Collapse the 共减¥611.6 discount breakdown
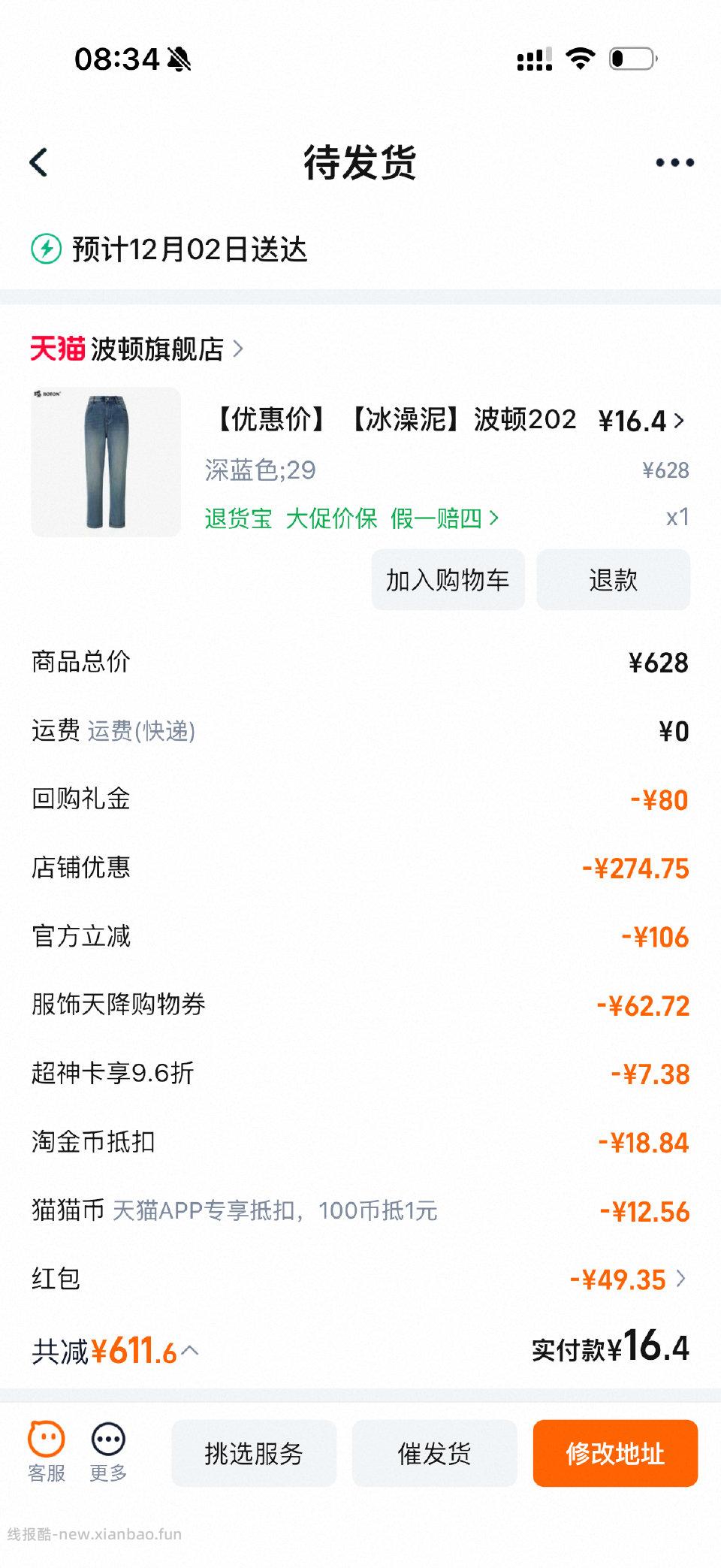The width and height of the screenshot is (721, 1568). pyautogui.click(x=190, y=1349)
